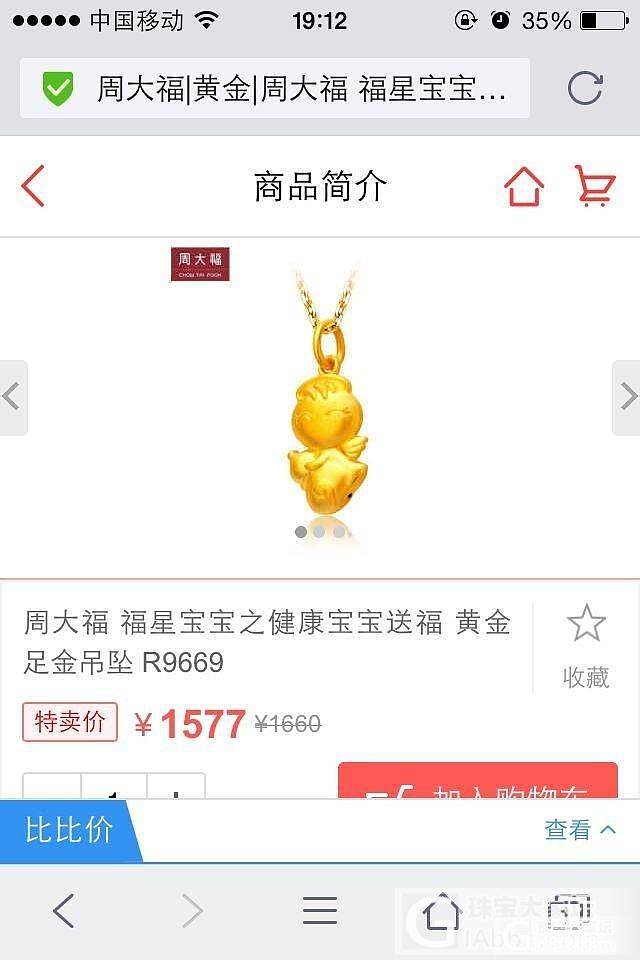Tap the browser back arrow
The height and width of the screenshot is (960, 640).
pos(63,911)
